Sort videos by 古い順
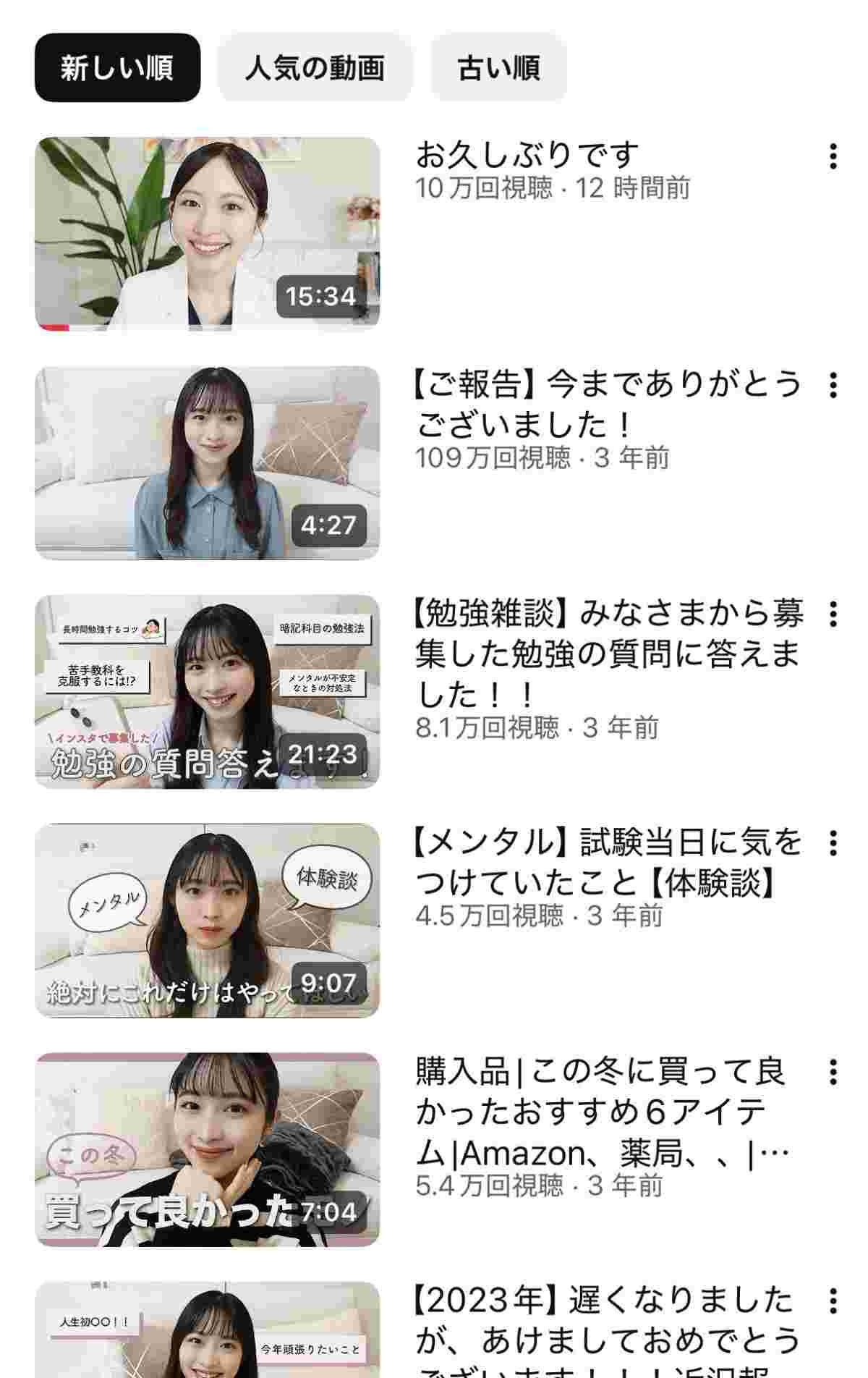This screenshot has width=868, height=1378. point(498,68)
